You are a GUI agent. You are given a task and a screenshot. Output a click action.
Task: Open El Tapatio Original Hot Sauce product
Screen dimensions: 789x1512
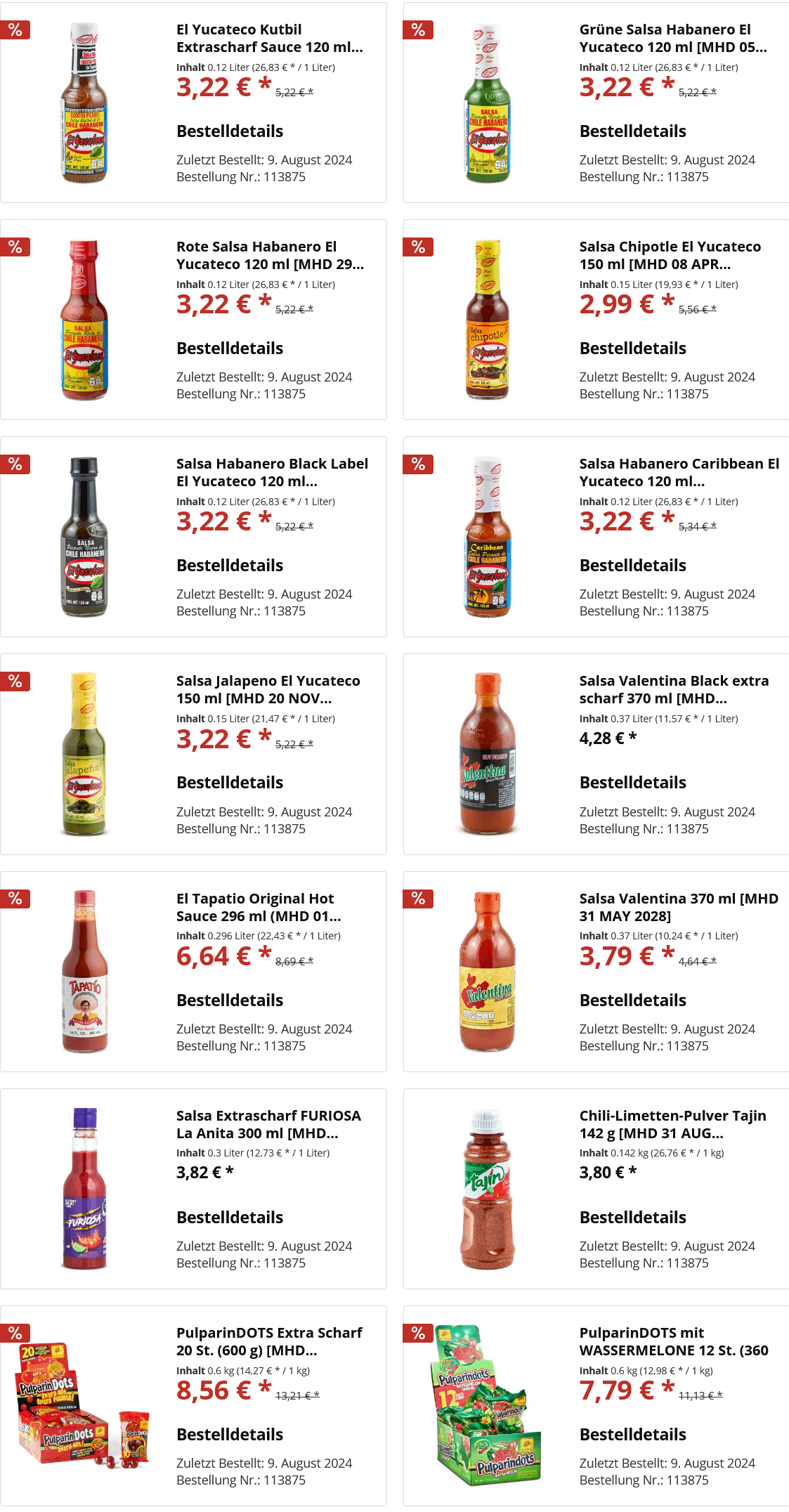(258, 908)
